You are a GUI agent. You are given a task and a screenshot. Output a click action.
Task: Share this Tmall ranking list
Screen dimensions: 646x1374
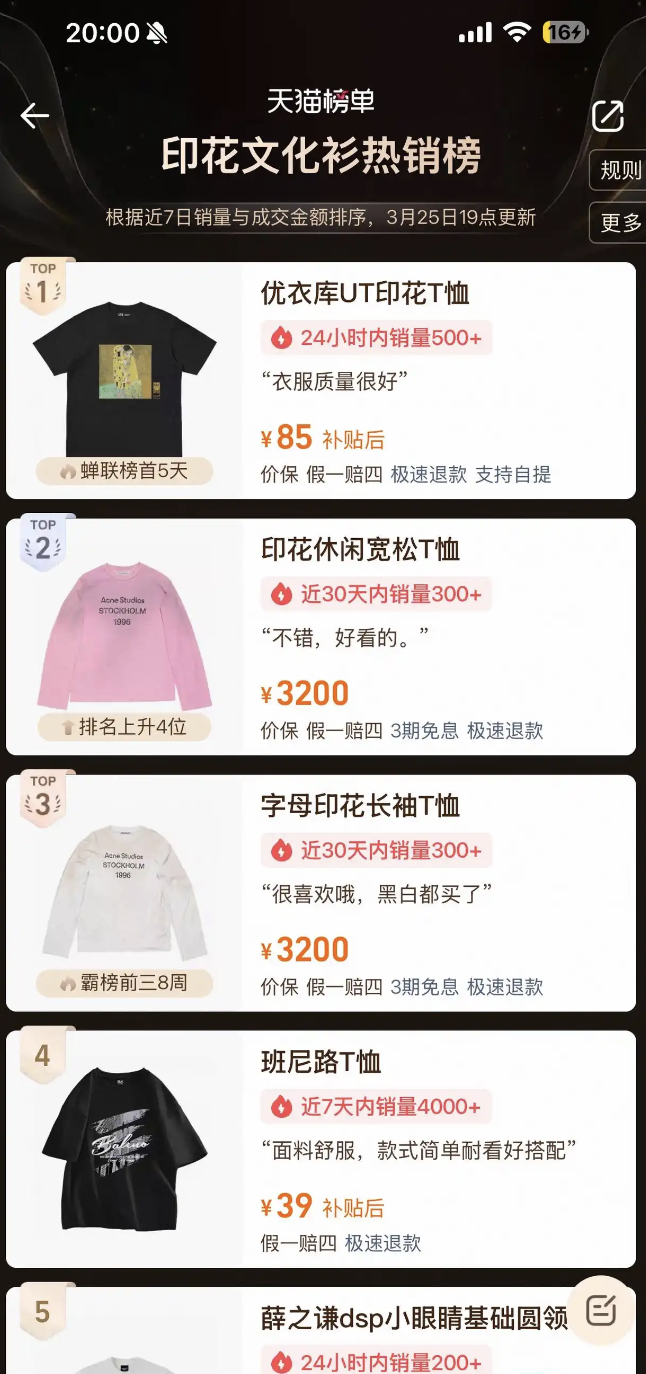608,116
